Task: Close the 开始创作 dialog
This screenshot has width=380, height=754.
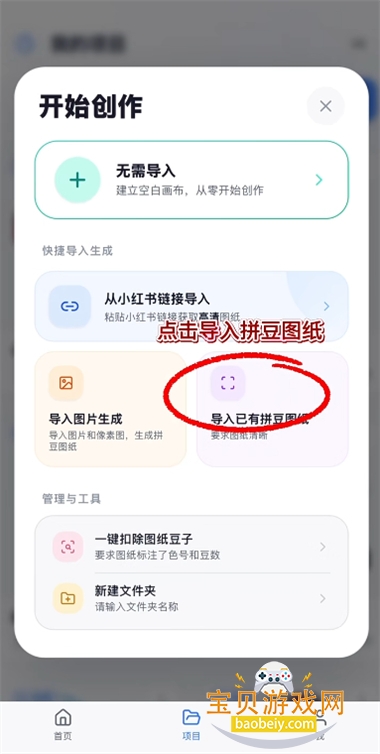Action: [326, 106]
